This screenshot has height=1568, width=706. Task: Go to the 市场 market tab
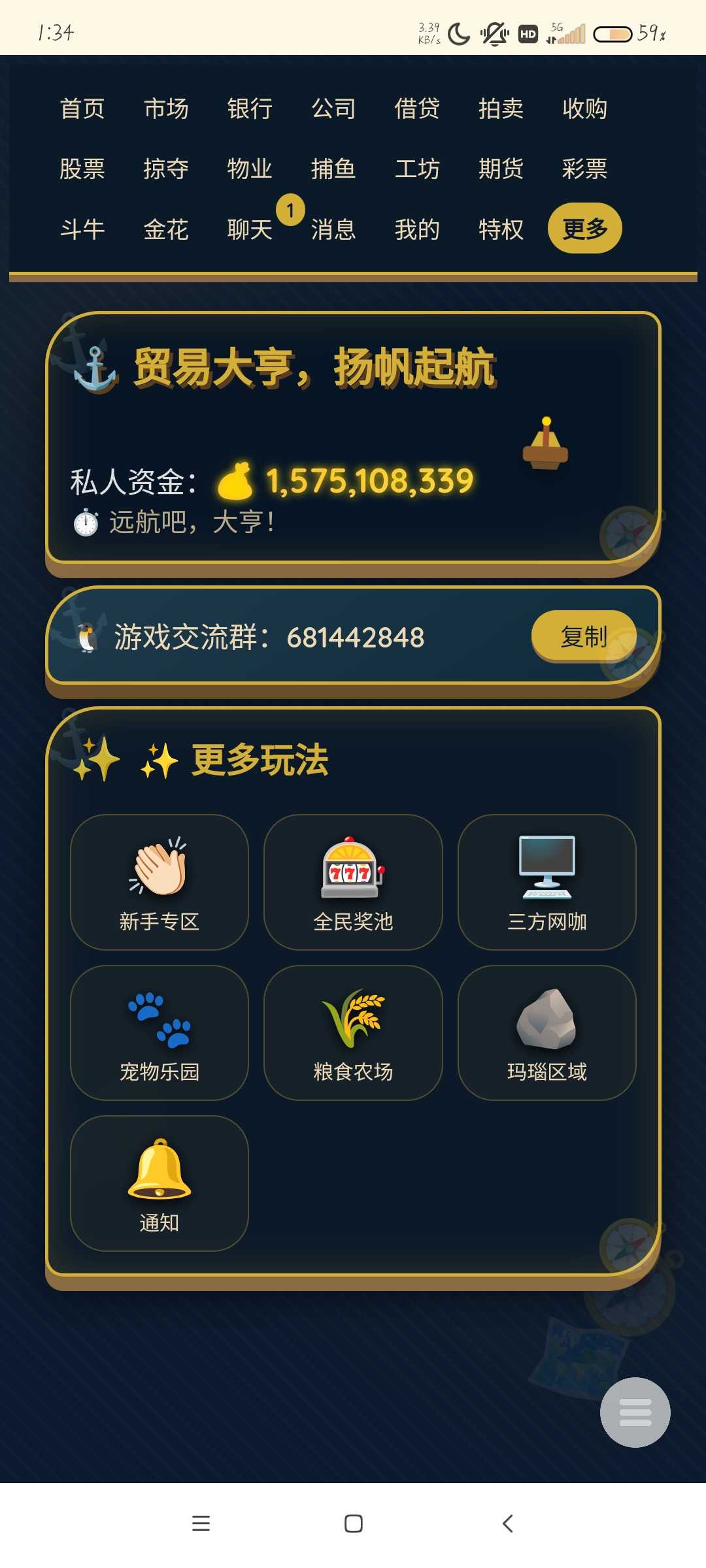(x=166, y=108)
